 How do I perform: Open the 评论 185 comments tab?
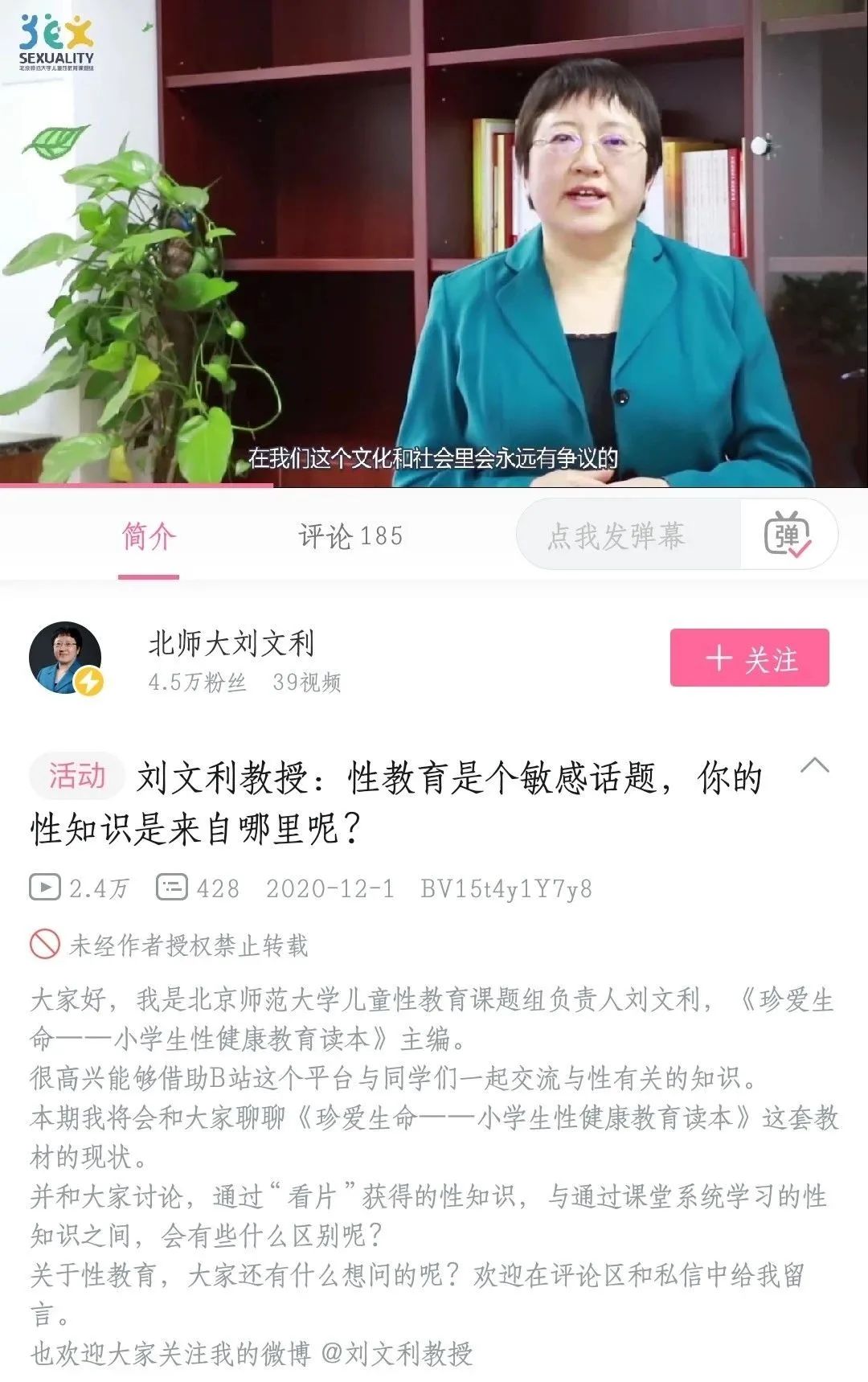pos(350,536)
